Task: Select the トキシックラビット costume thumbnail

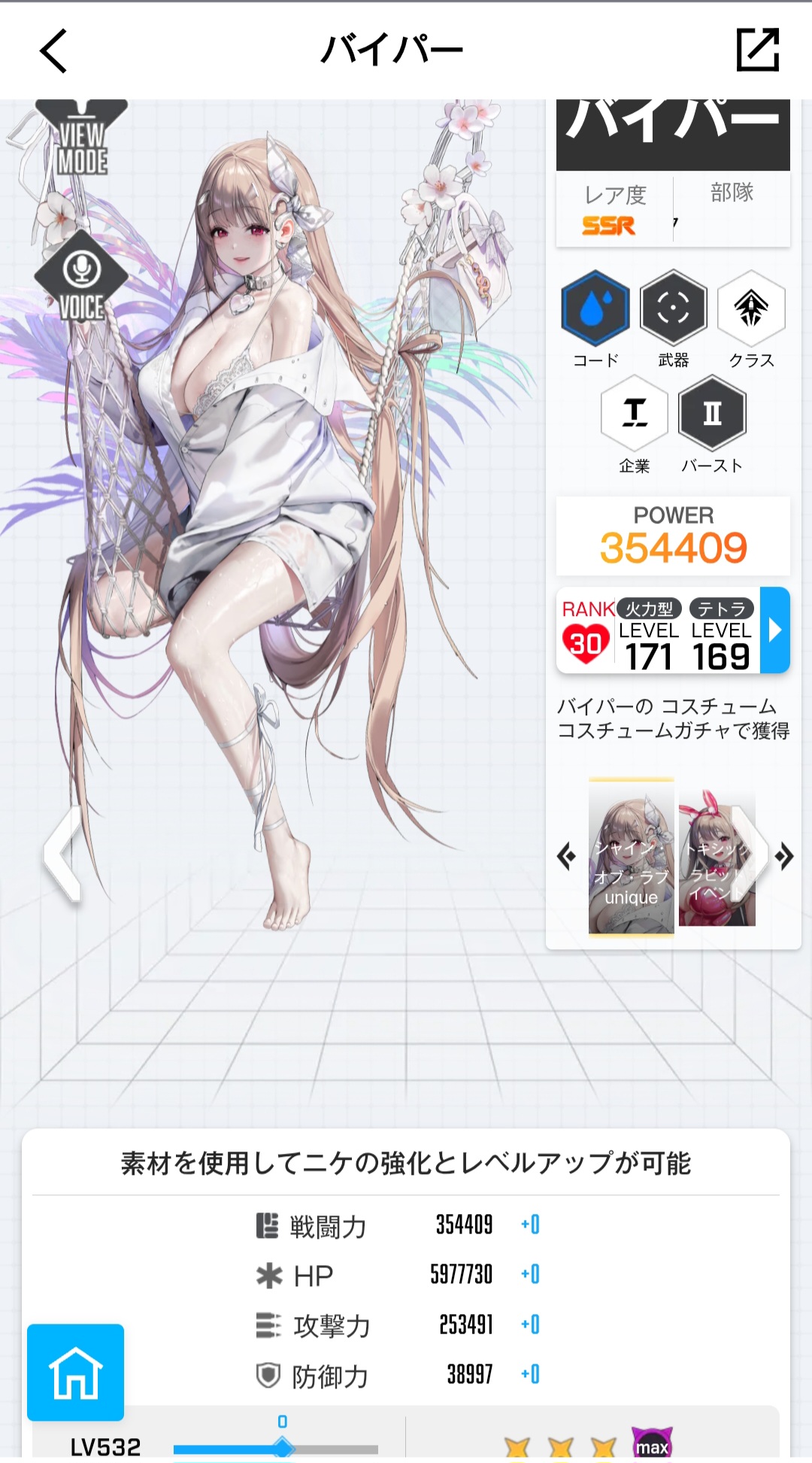Action: pos(717,857)
